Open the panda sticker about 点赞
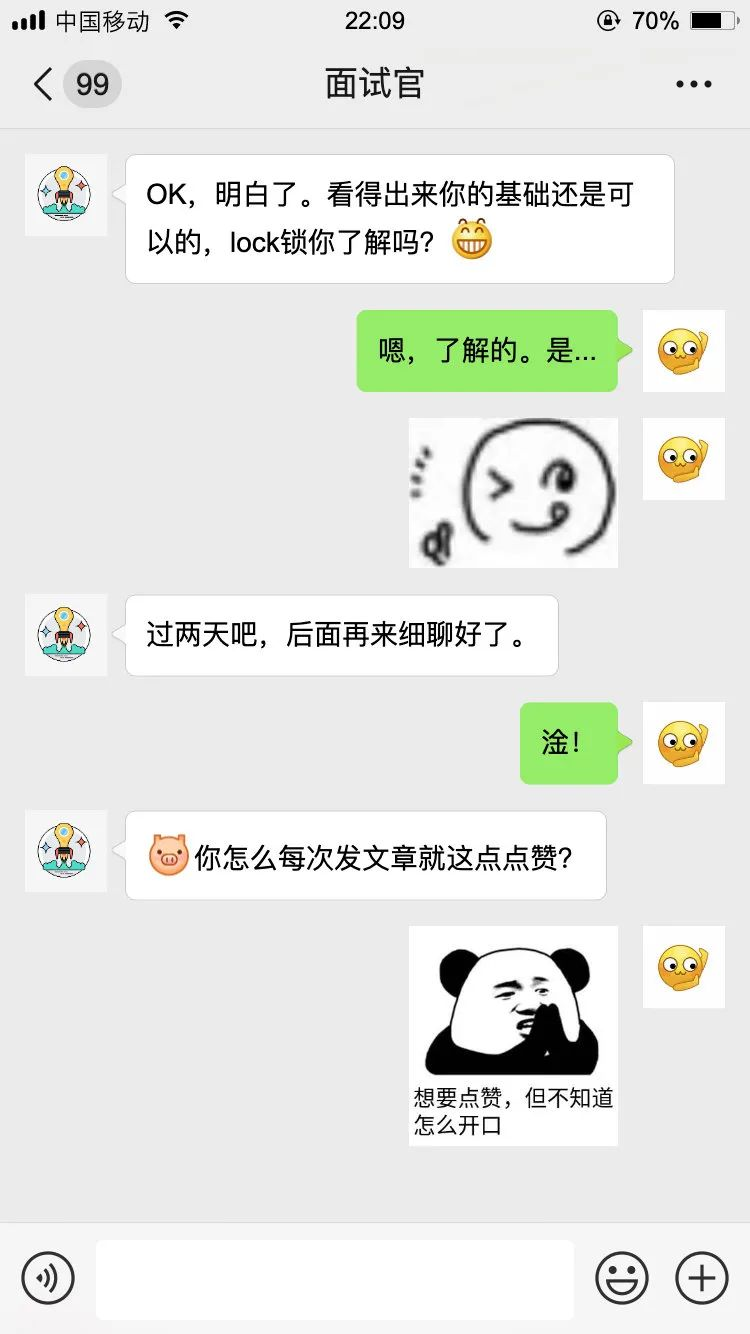Viewport: 750px width, 1334px height. pos(513,1035)
